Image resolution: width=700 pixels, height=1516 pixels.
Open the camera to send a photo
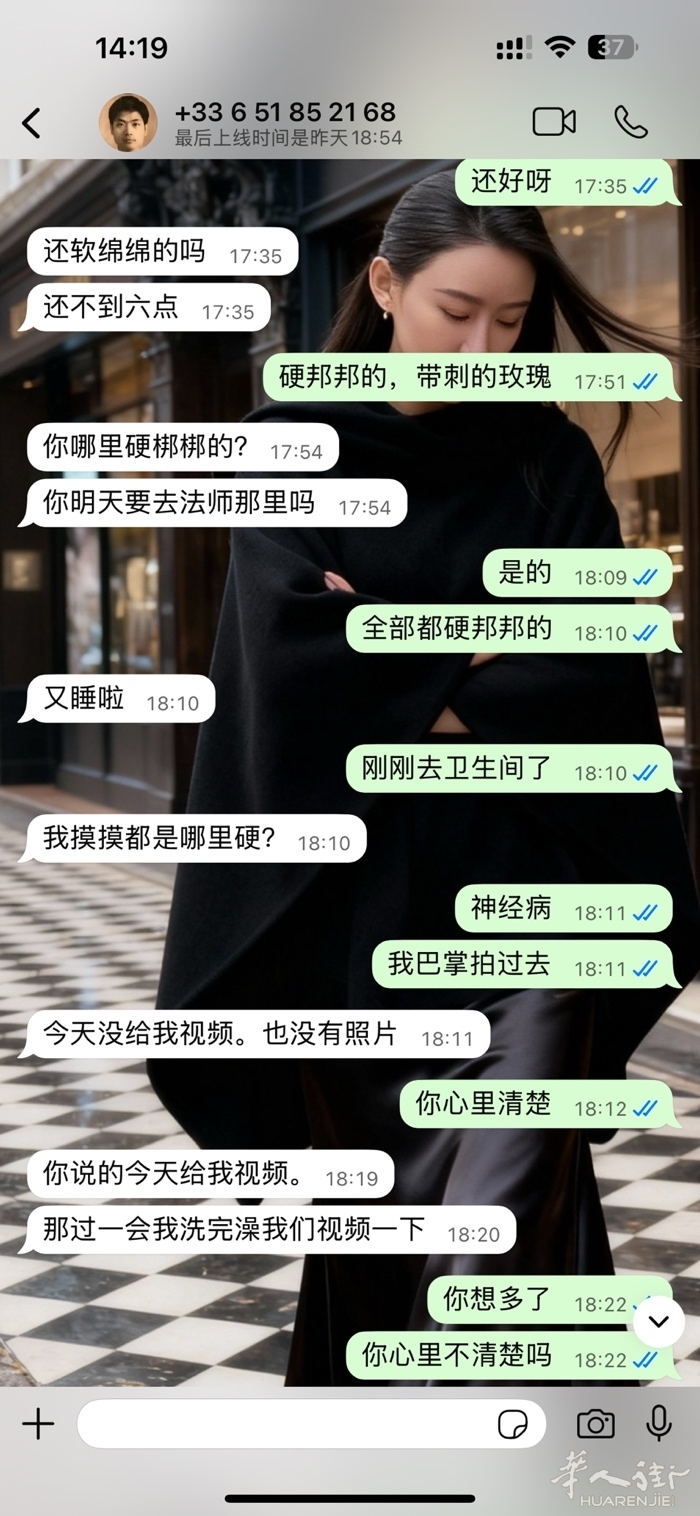(596, 1424)
